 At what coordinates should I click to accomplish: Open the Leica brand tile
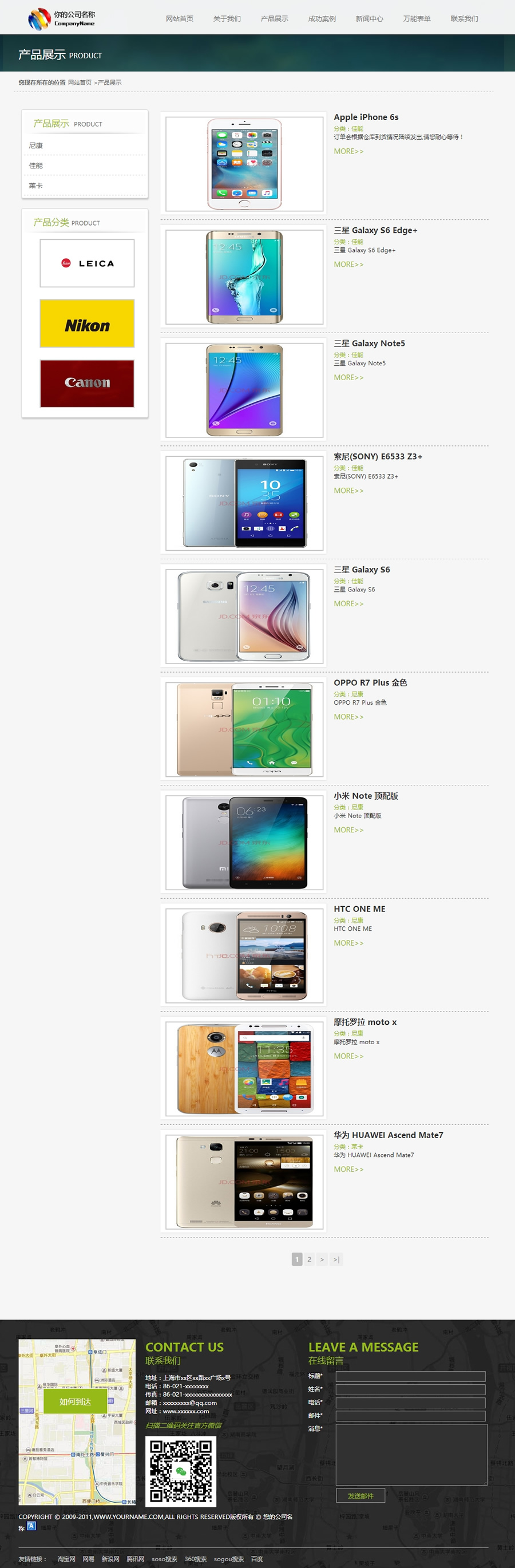[x=87, y=263]
